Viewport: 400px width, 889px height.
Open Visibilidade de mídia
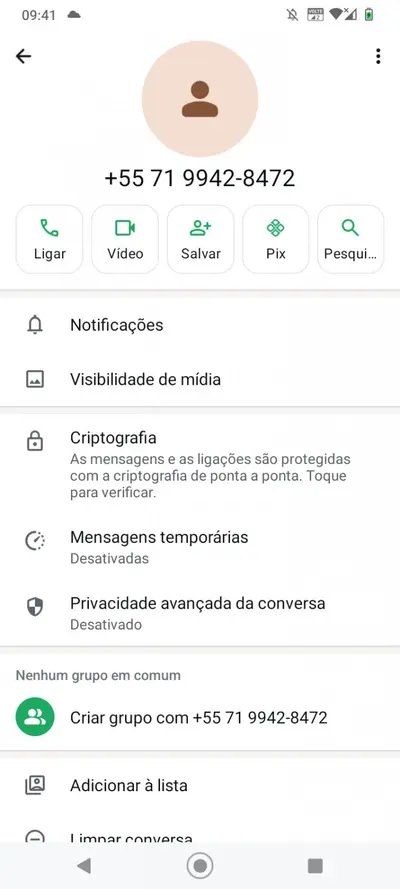[x=200, y=379]
